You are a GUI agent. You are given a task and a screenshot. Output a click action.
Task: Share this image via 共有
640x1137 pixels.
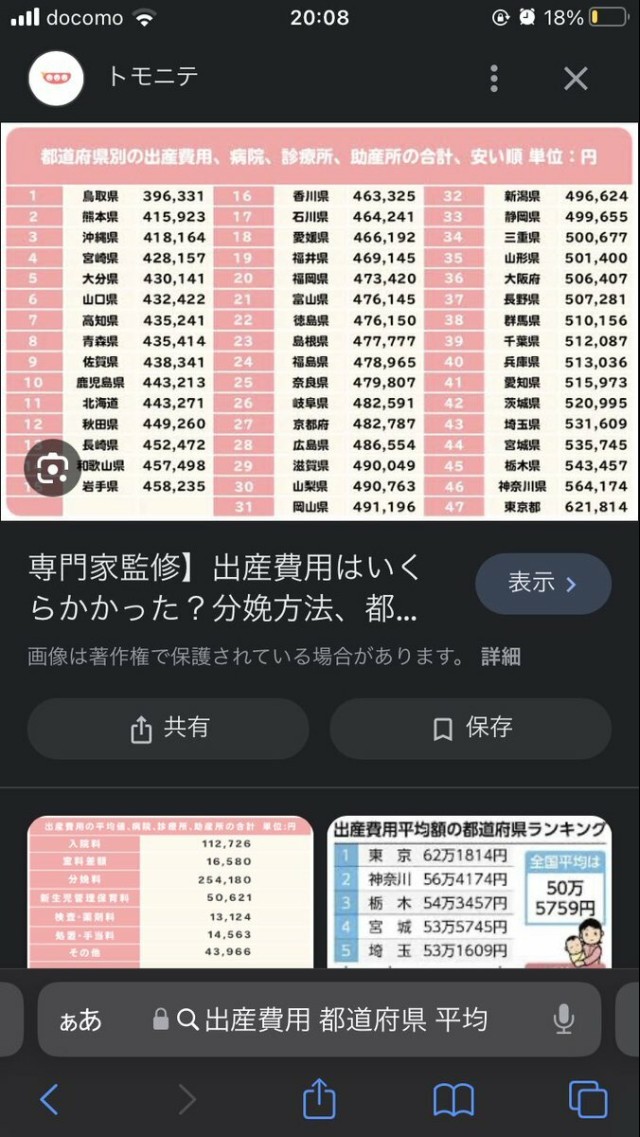tap(168, 728)
